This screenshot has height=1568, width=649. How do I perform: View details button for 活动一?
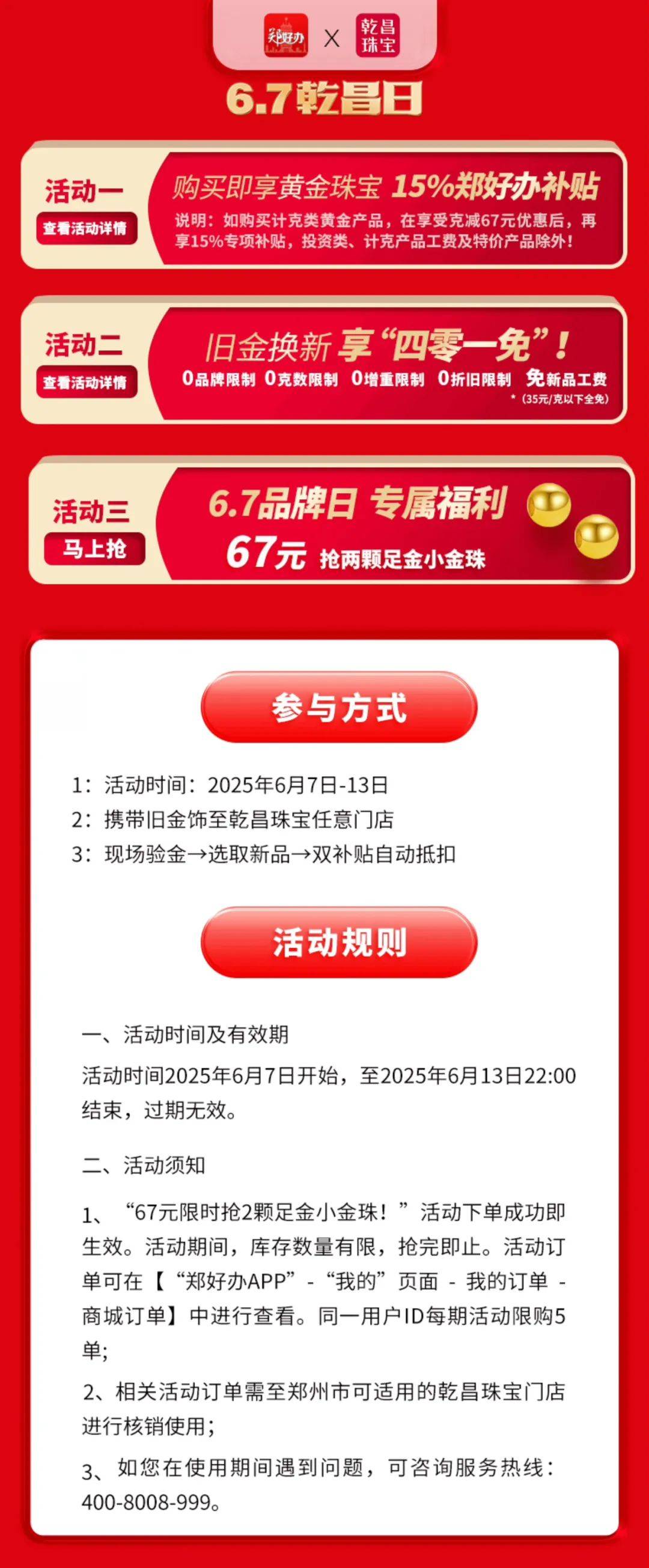pyautogui.click(x=85, y=228)
